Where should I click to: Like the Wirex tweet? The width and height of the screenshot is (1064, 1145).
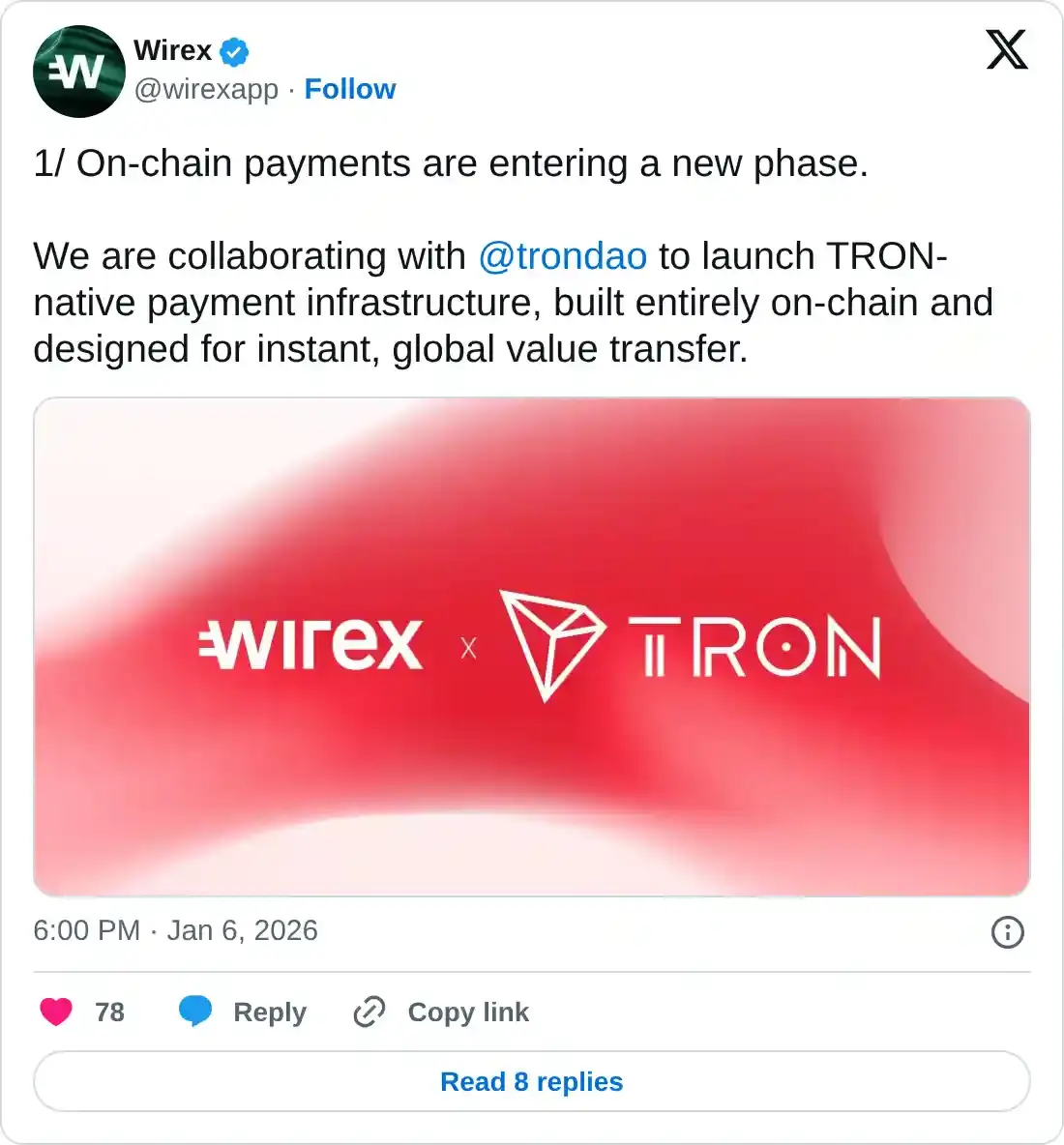point(57,1012)
